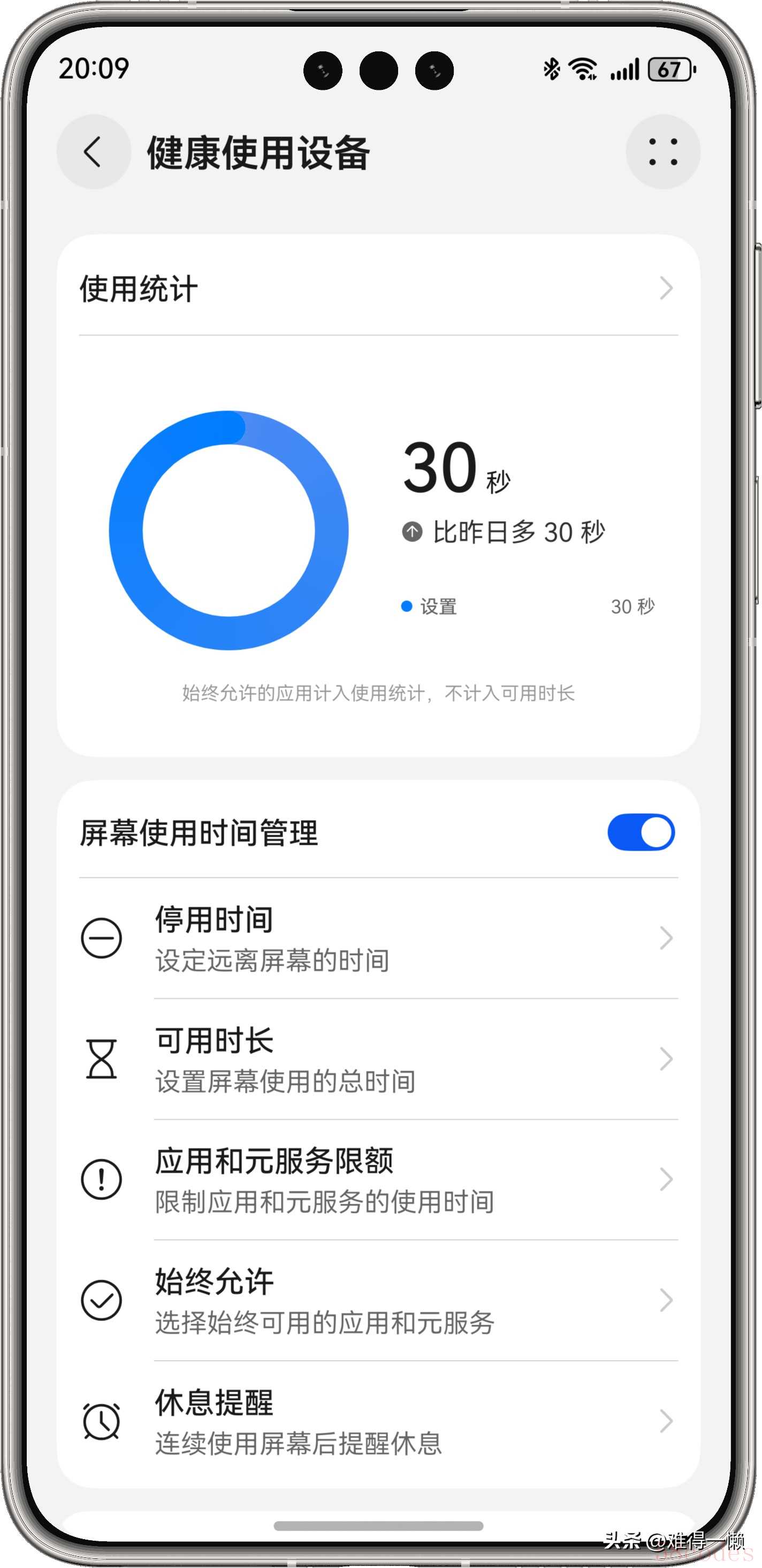This screenshot has height=1568, width=762.
Task: Turn off 屏幕使用时间管理 switch
Action: 641,832
